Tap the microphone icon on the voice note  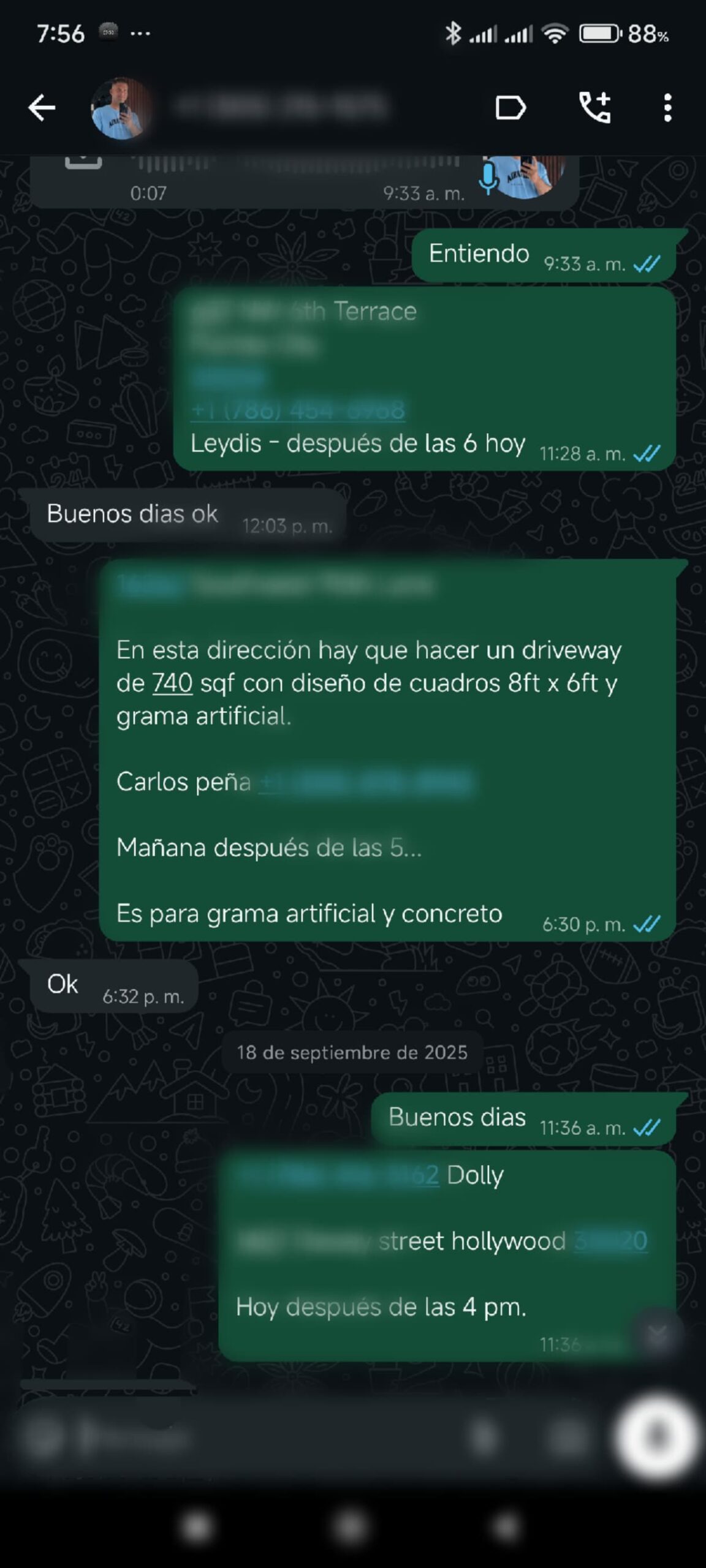click(488, 178)
